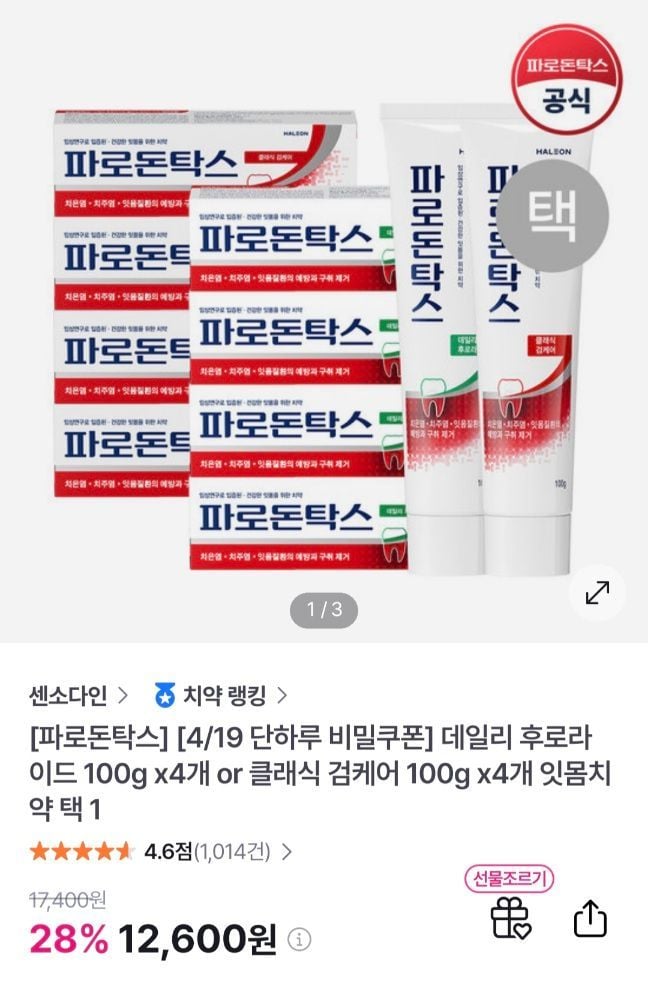
Task: Tap the 선물조르기 gift icon
Action: 511,918
